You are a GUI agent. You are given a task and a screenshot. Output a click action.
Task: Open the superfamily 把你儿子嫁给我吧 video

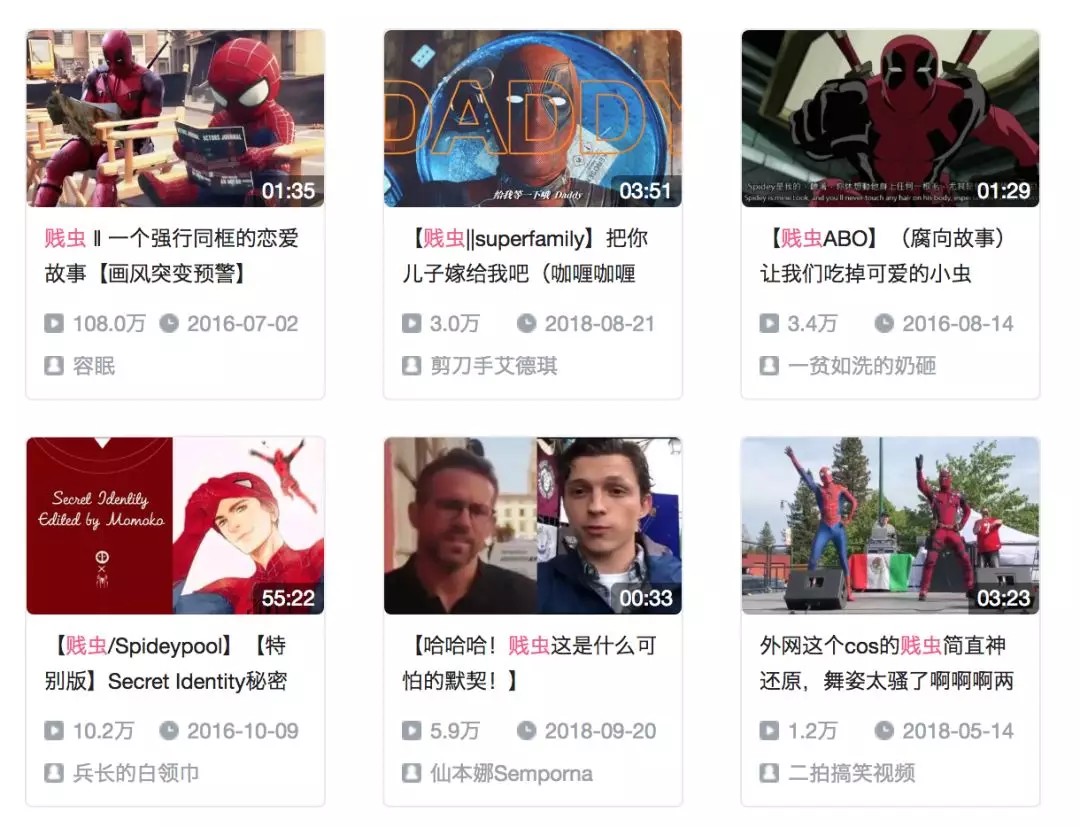coord(533,119)
